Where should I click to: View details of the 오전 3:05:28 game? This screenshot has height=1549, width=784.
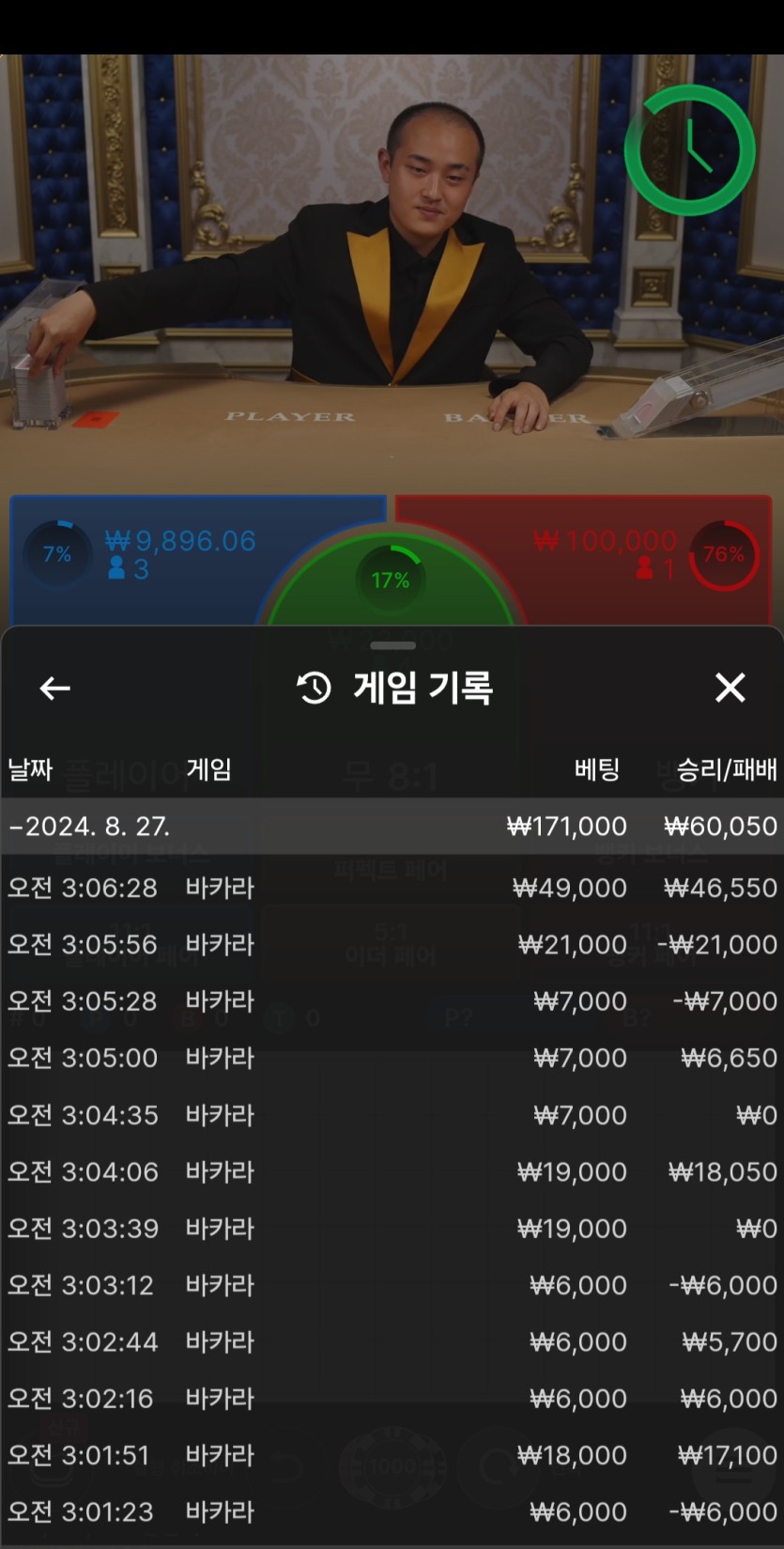tap(392, 1001)
